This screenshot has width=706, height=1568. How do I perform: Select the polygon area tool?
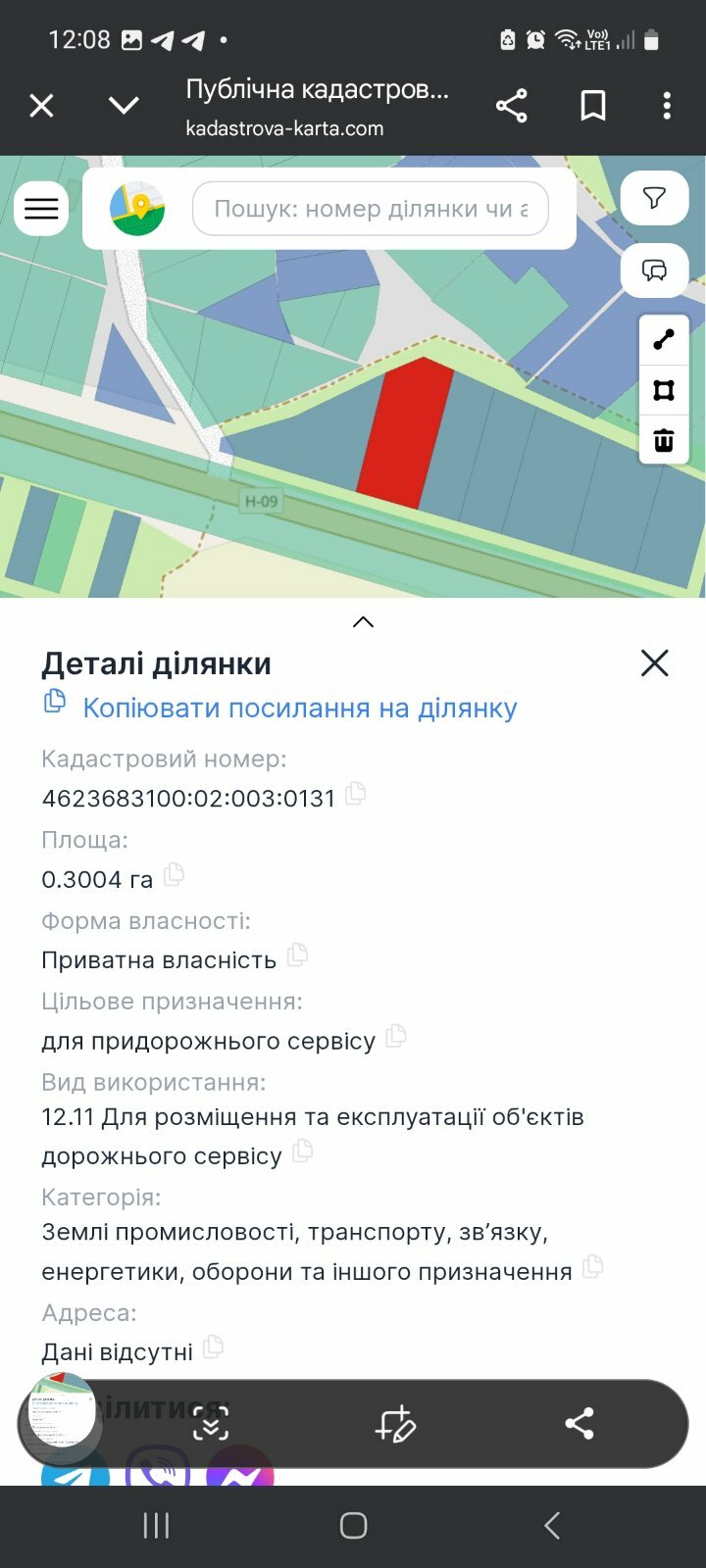[664, 390]
